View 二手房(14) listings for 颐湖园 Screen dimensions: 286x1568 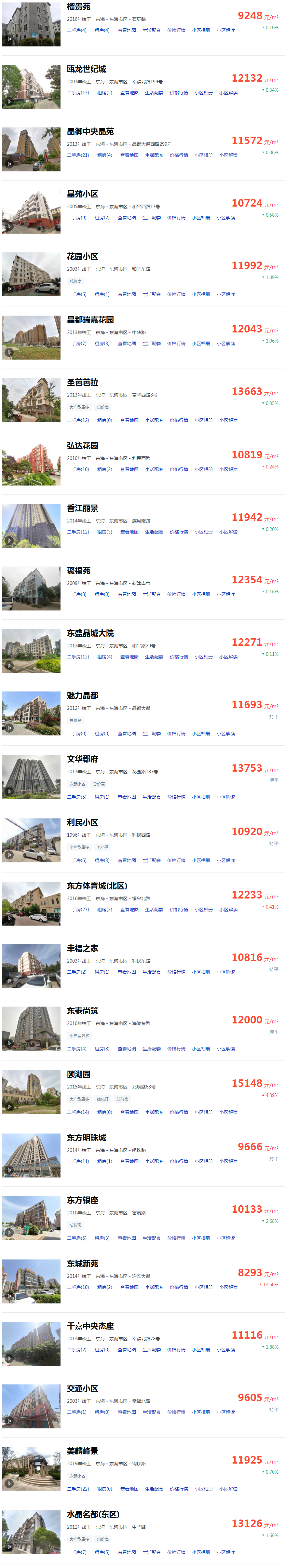78,1112
